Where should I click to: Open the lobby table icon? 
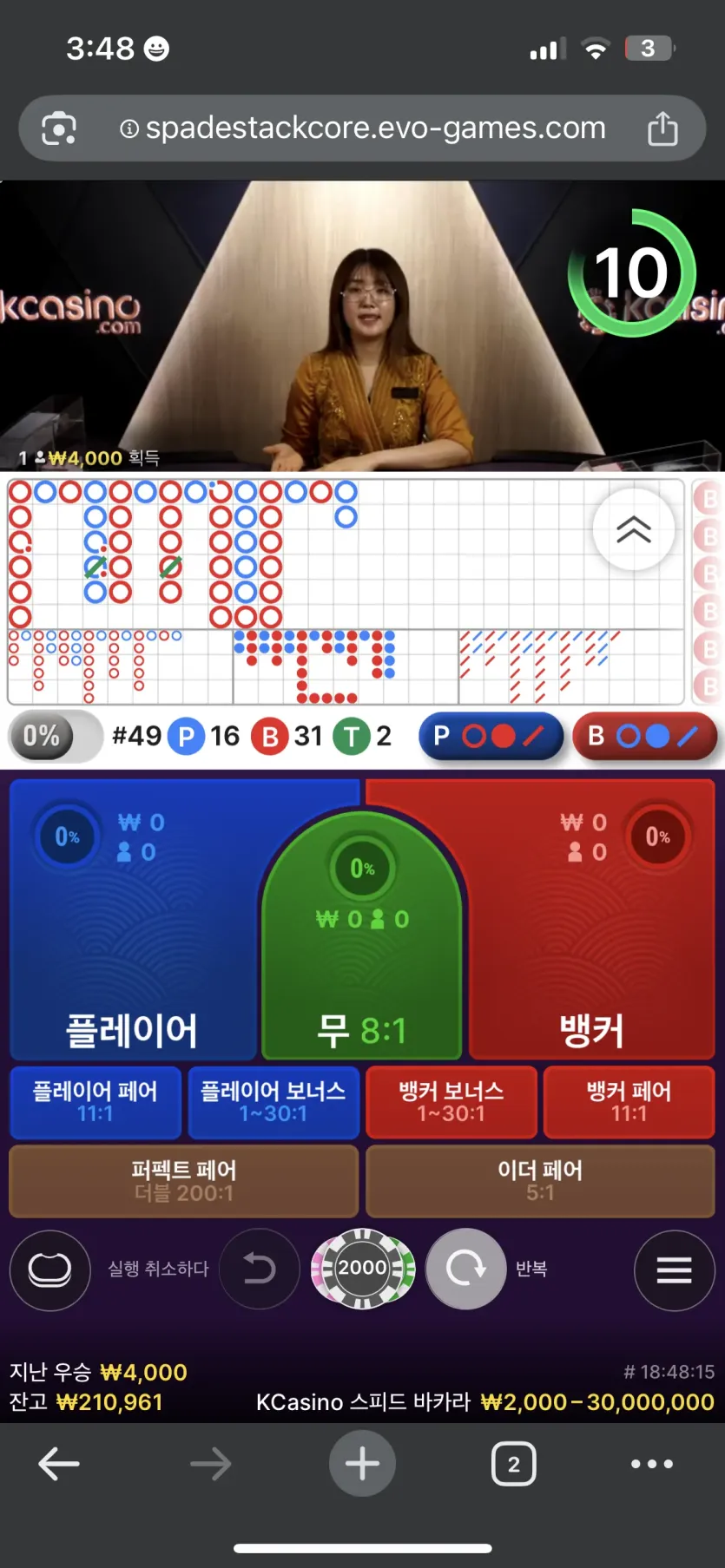tap(49, 1270)
